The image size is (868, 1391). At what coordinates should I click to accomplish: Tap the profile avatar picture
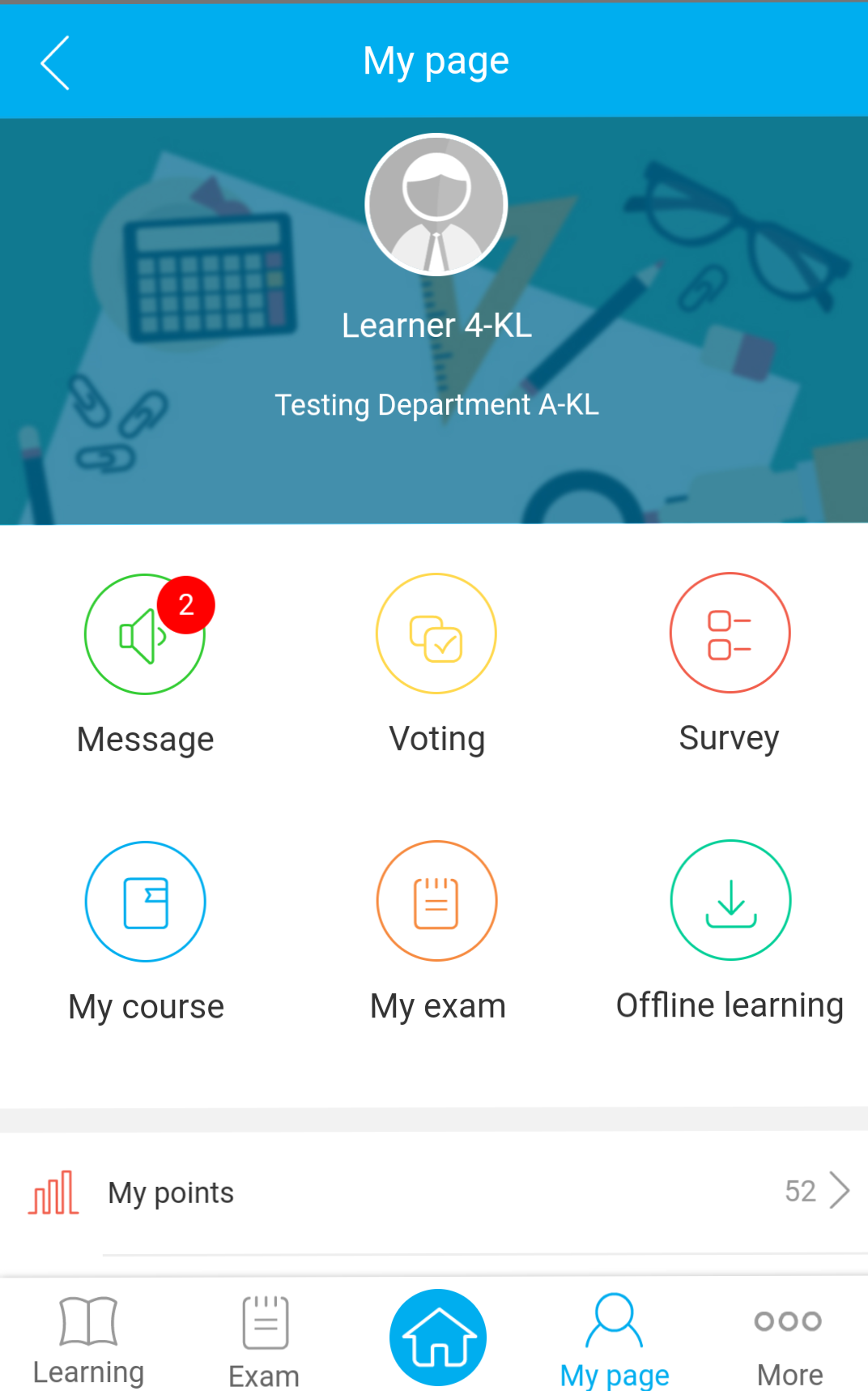[436, 204]
